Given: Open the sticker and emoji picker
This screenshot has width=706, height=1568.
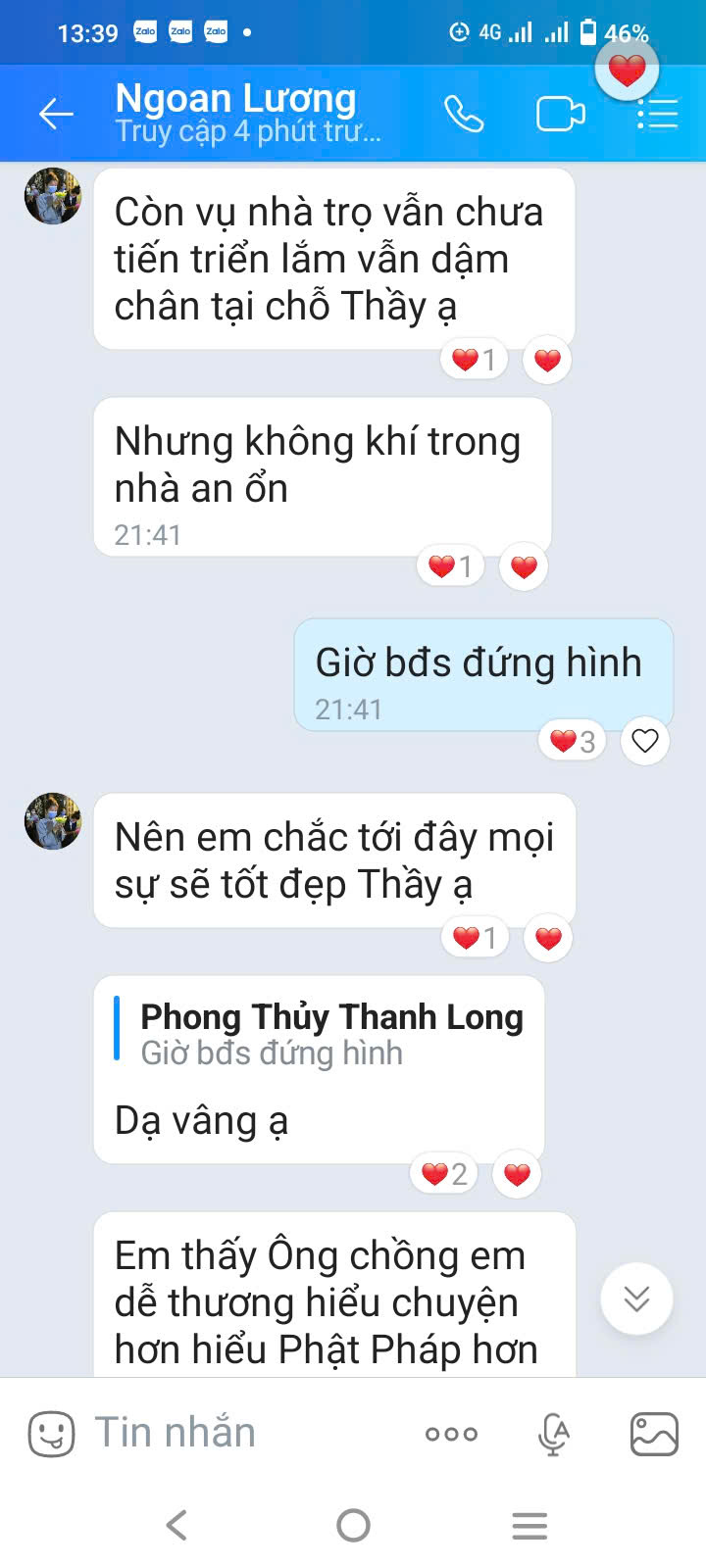Looking at the screenshot, I should [51, 1434].
